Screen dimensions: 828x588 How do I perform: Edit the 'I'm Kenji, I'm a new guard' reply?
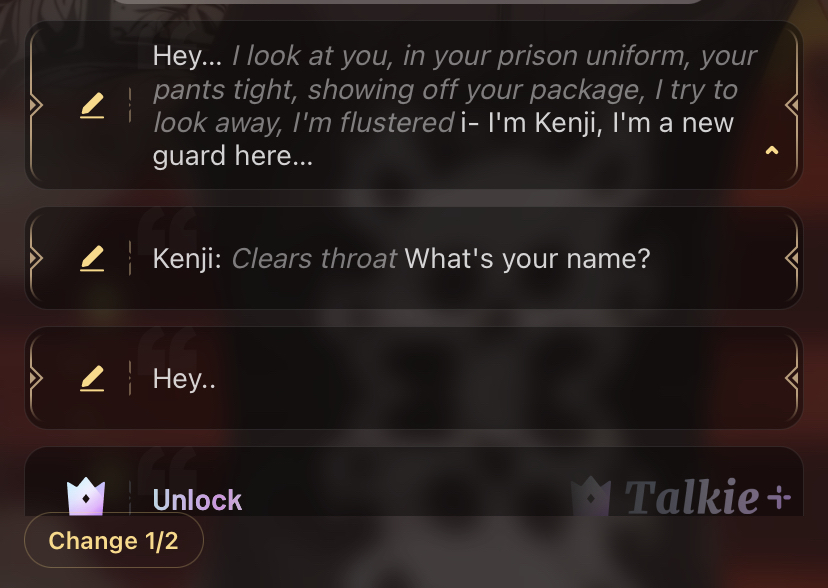coord(92,105)
